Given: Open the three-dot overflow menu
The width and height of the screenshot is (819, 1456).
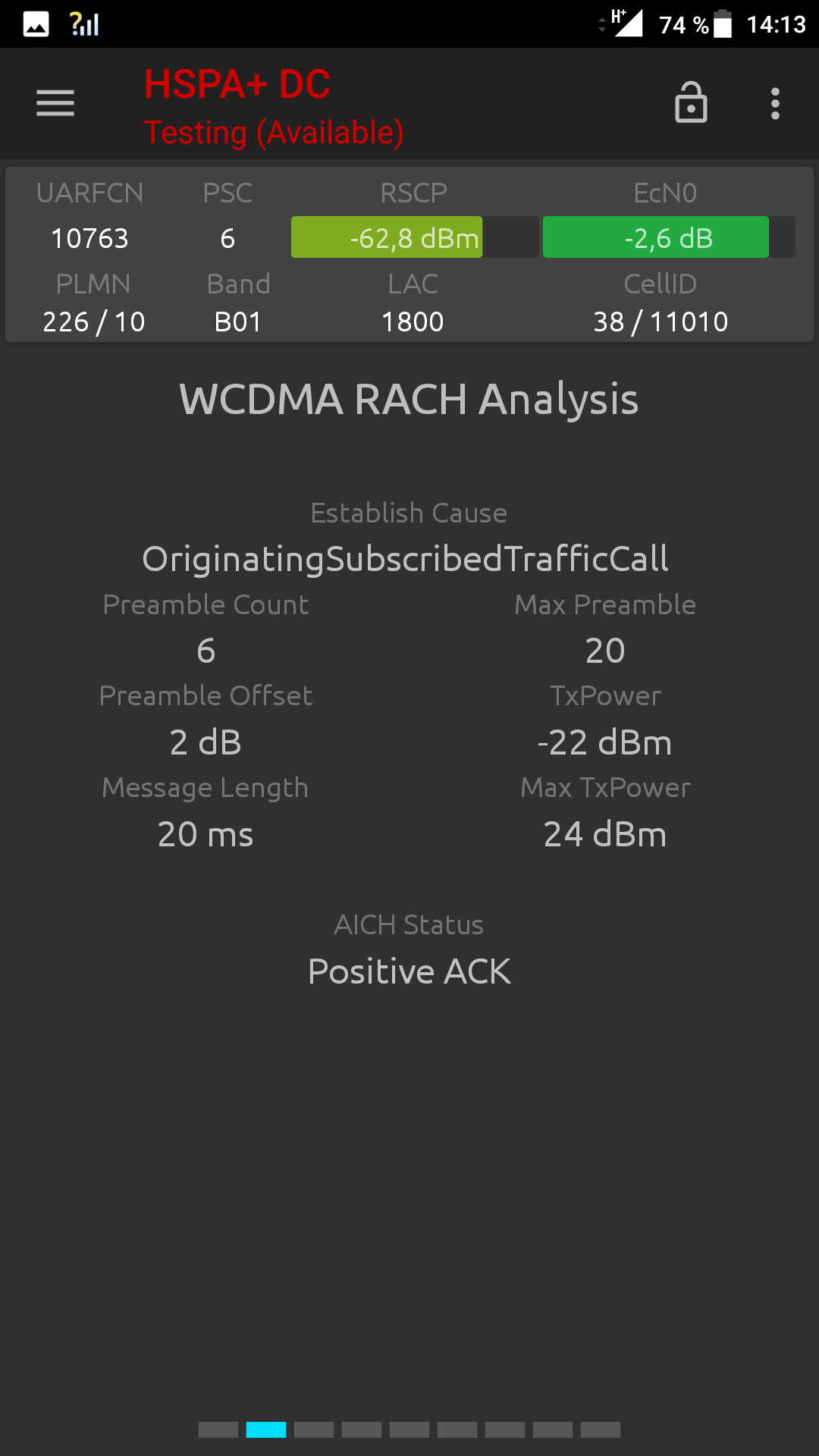Looking at the screenshot, I should (775, 103).
